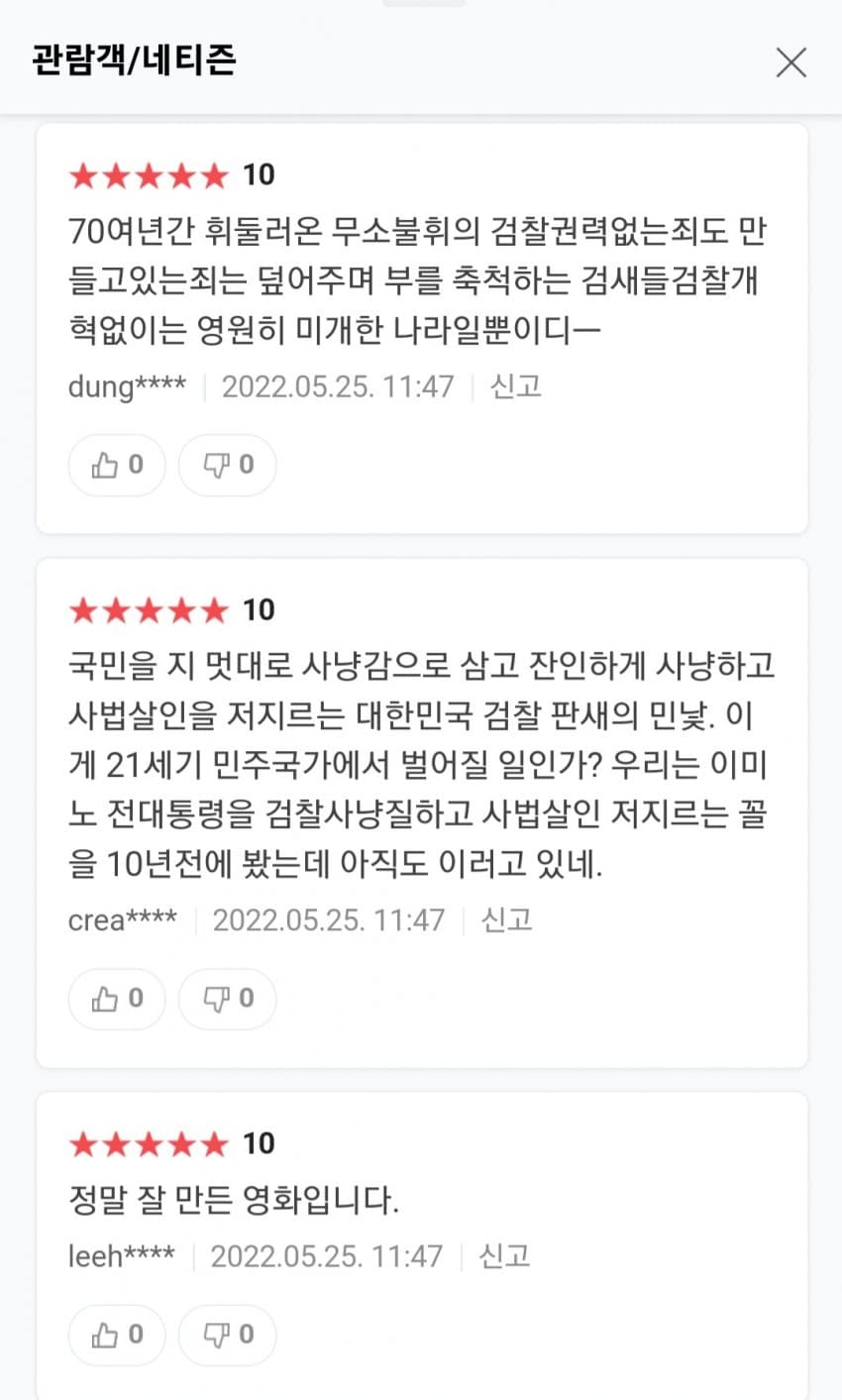
Task: Dislike the review by crea****
Action: click(228, 999)
